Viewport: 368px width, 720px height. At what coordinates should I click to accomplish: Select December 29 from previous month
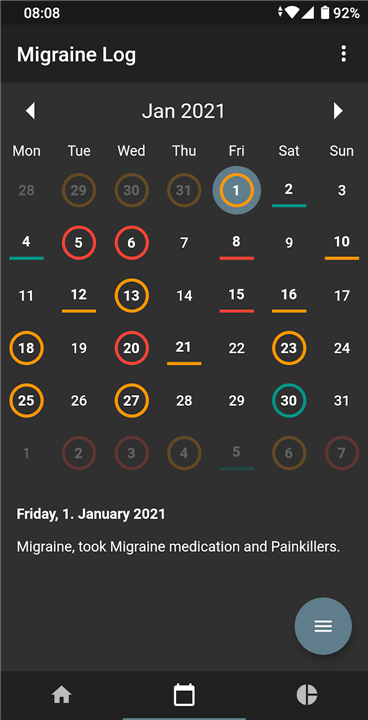[x=79, y=190]
